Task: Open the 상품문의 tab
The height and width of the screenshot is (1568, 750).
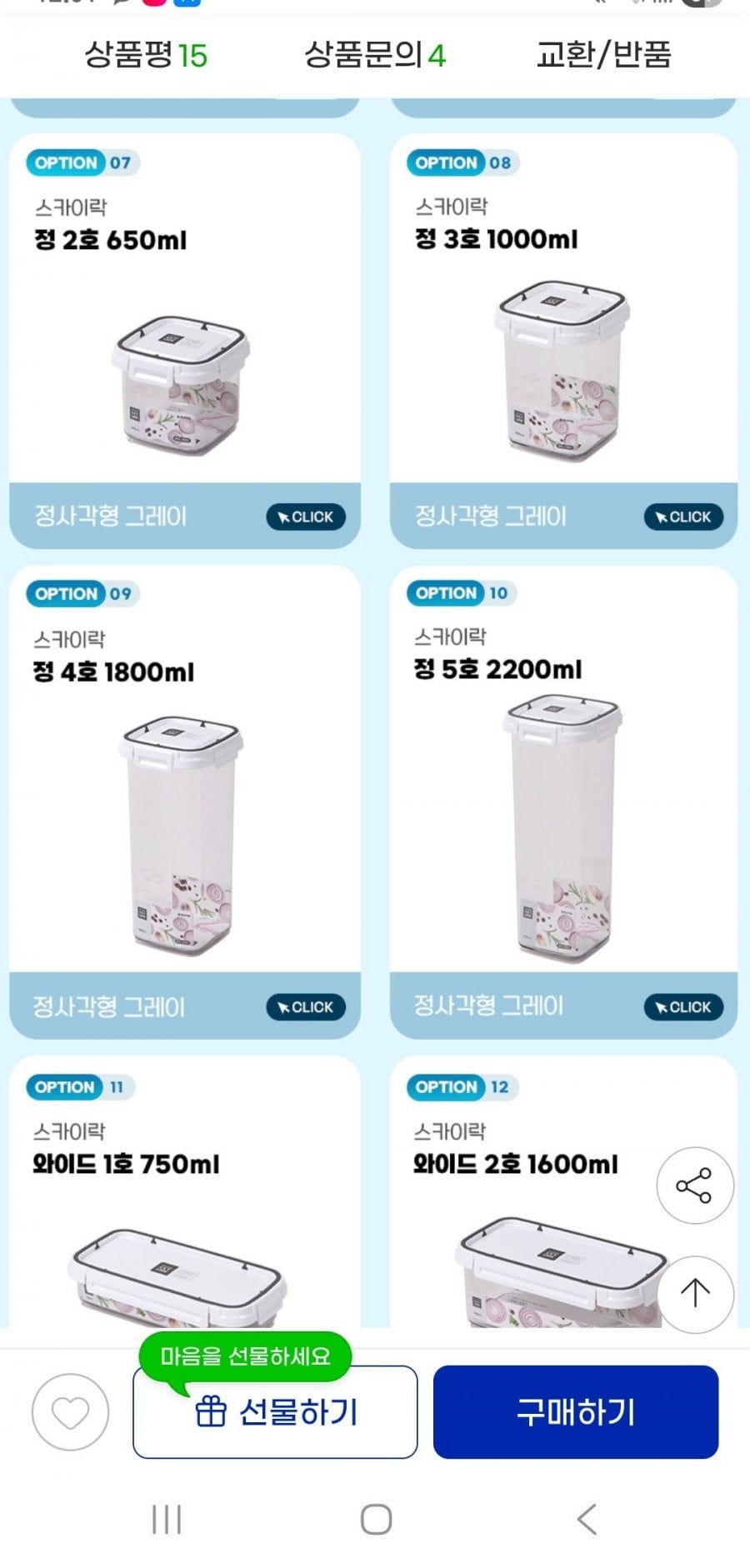Action: 375,55
